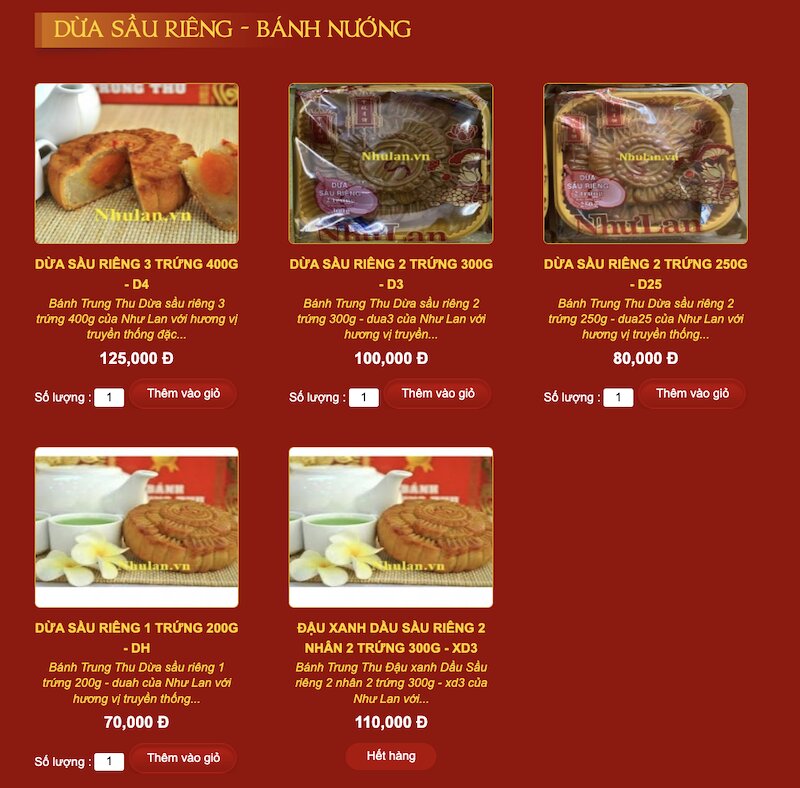Select quantity field for the 400G - D4 cake
Viewport: 800px width, 788px height.
click(109, 398)
